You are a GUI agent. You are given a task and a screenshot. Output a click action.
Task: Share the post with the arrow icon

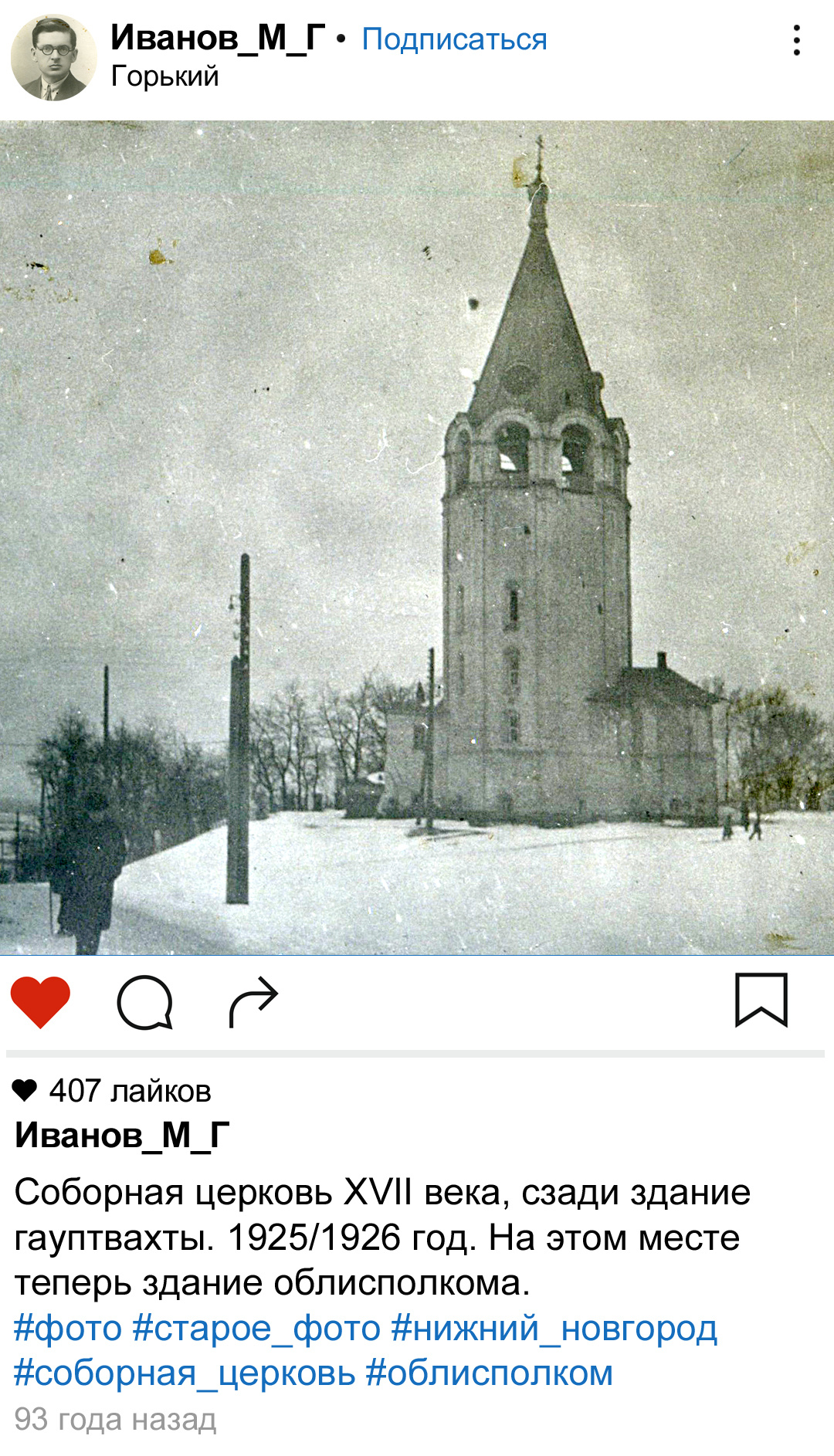253,1001
